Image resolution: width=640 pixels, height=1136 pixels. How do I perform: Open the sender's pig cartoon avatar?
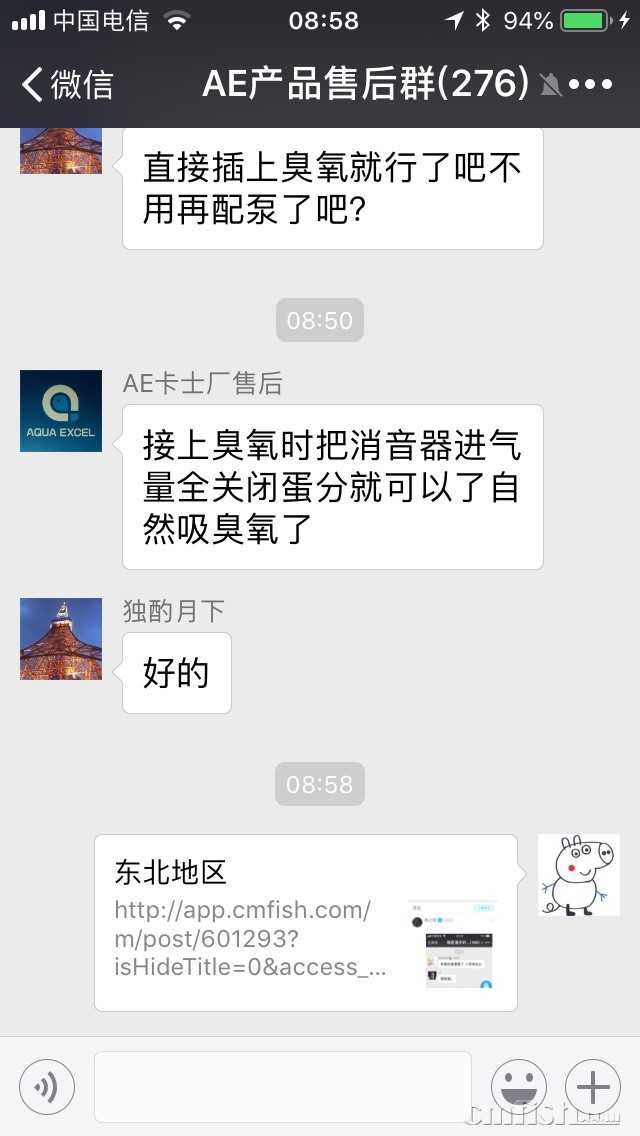pyautogui.click(x=579, y=875)
